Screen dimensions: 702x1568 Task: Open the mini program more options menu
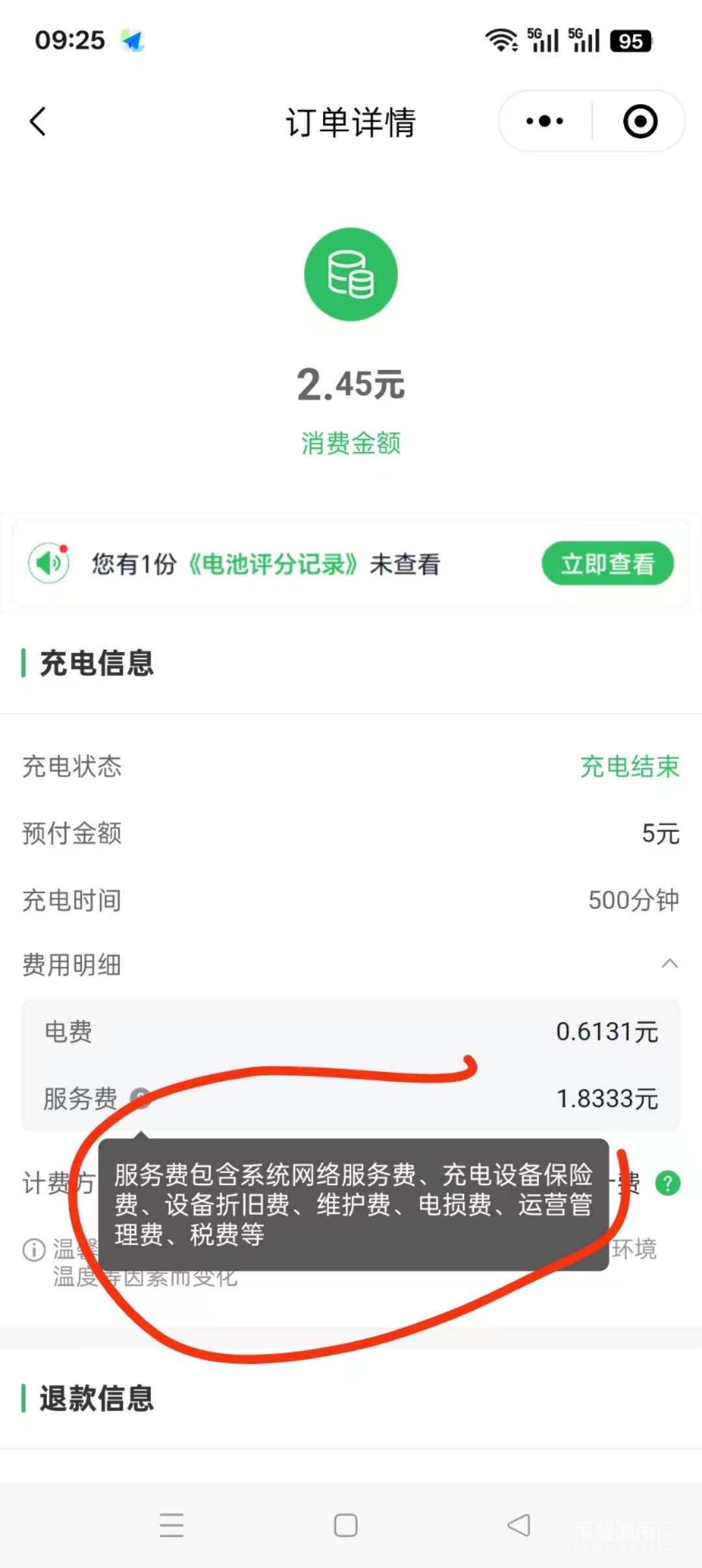(545, 122)
